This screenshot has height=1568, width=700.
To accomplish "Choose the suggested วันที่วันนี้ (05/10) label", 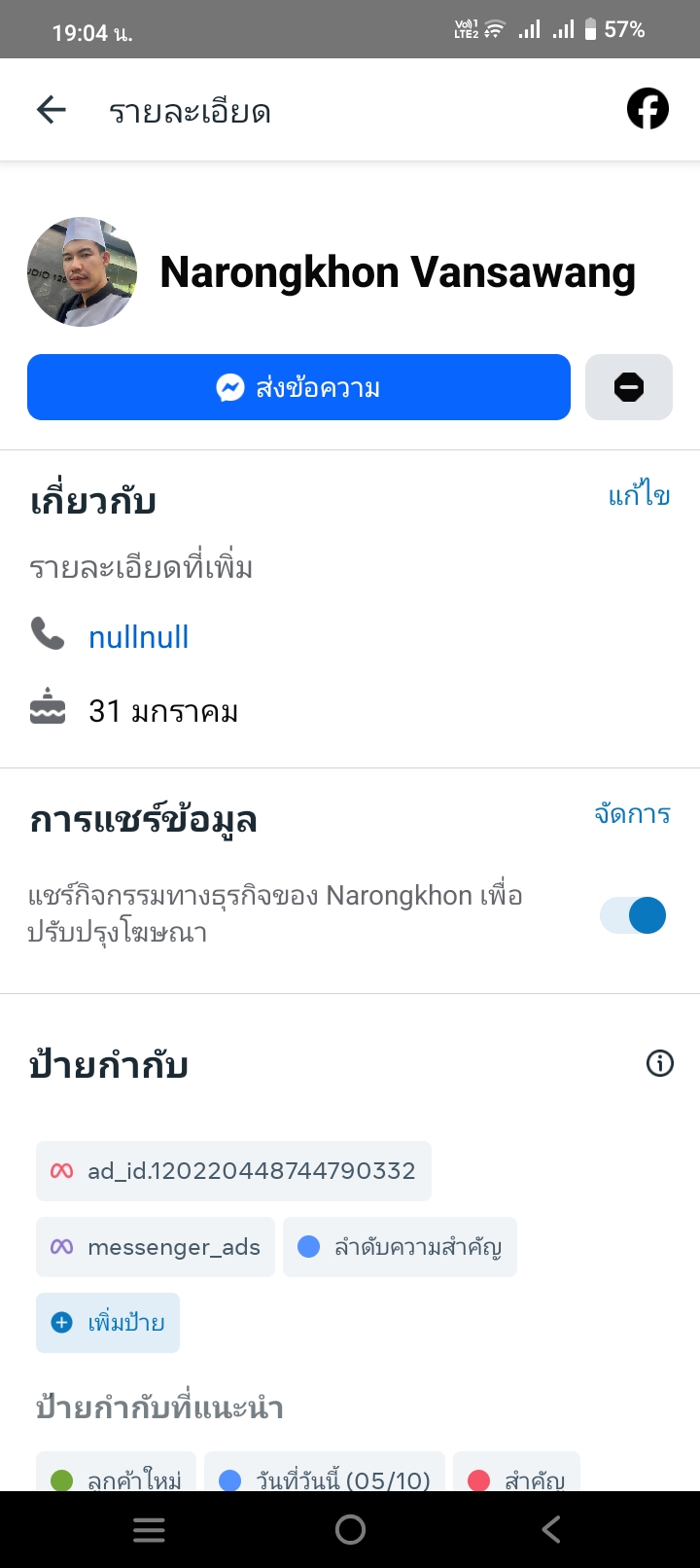I will click(325, 1479).
